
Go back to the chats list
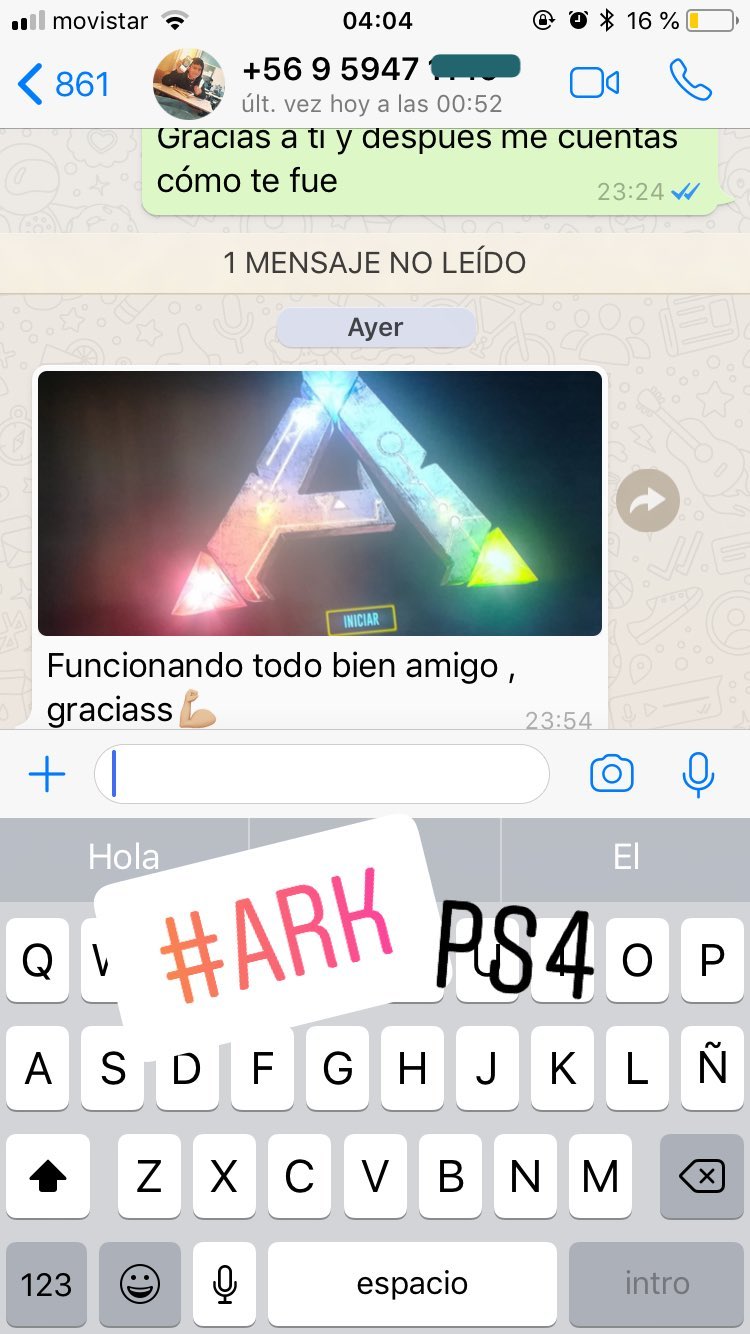click(x=63, y=84)
